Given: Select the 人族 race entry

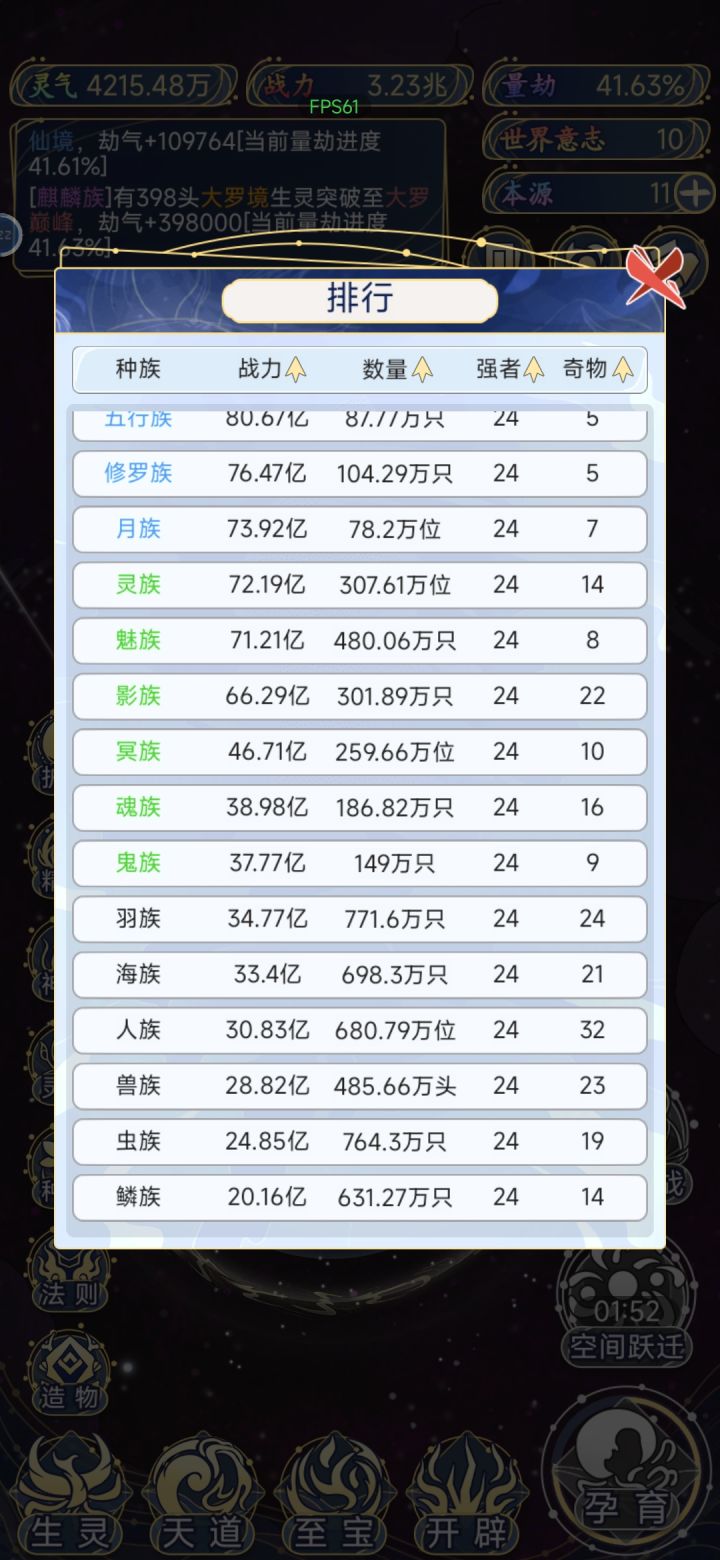Looking at the screenshot, I should (x=358, y=1030).
